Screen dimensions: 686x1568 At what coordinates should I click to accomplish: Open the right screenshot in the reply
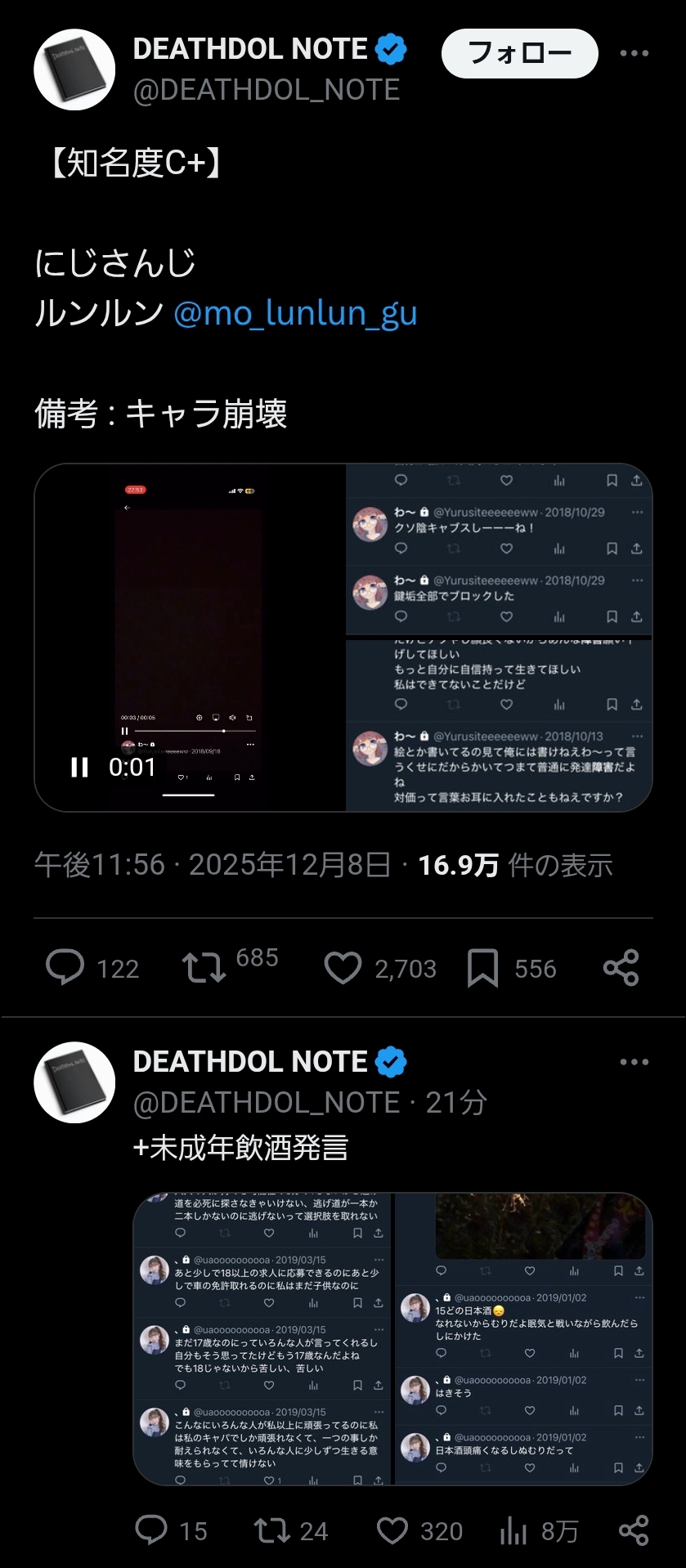tap(523, 1338)
